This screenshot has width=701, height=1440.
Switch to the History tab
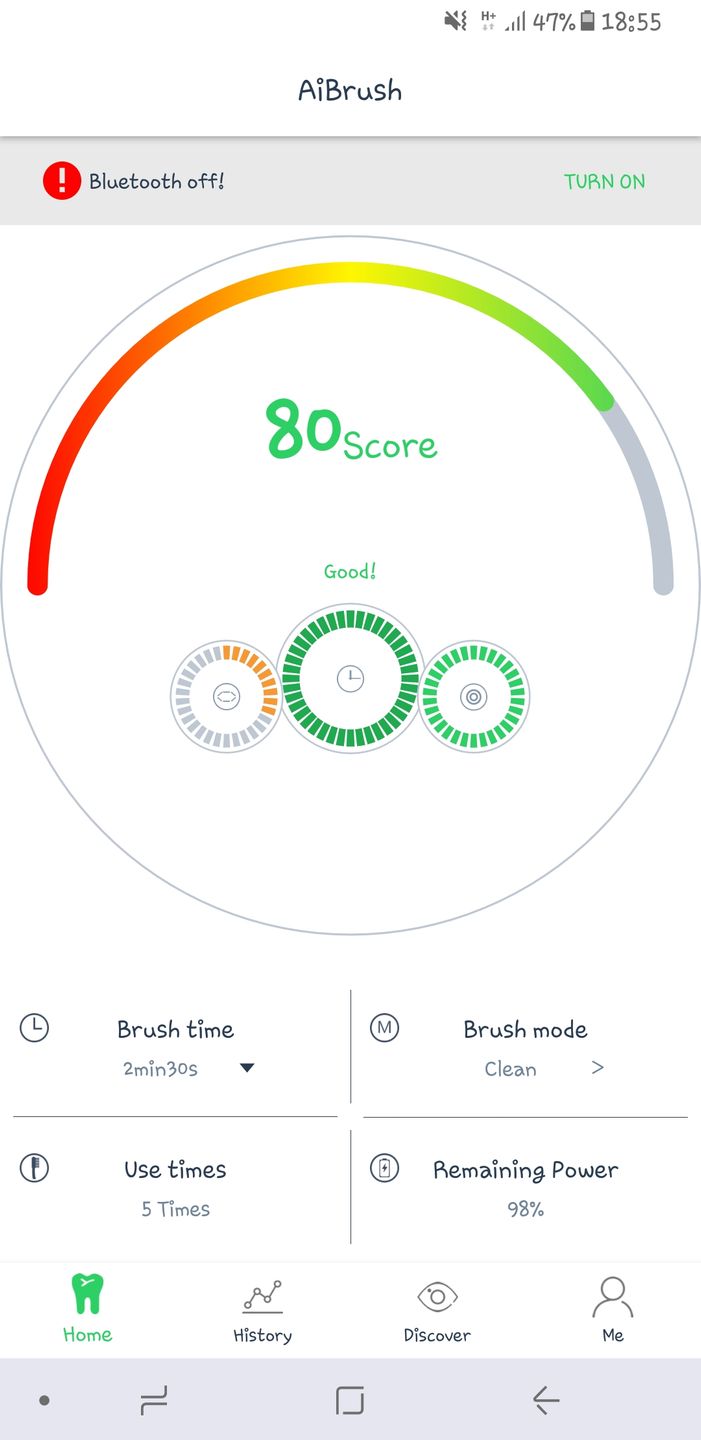pyautogui.click(x=262, y=1310)
